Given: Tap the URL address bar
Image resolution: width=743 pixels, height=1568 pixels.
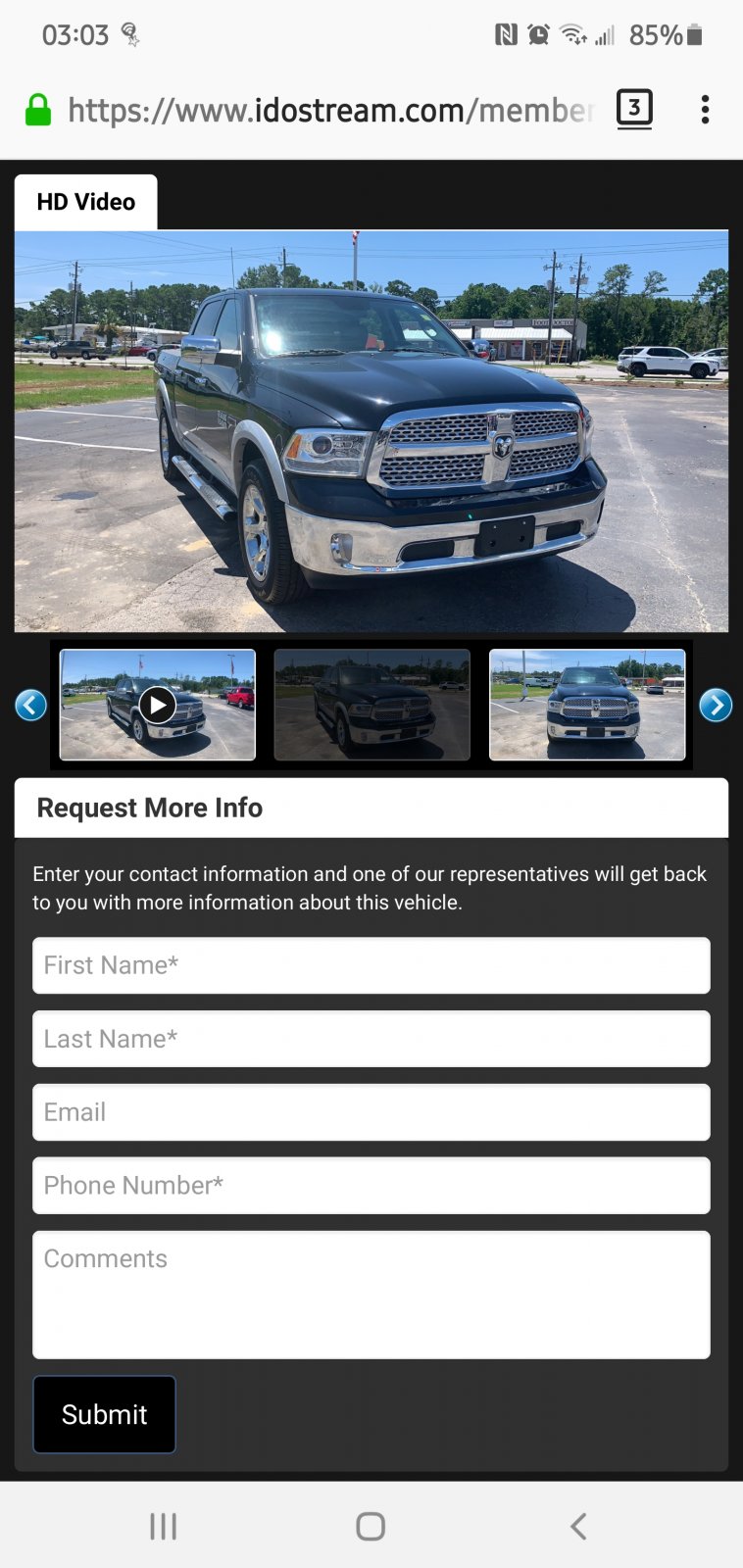Looking at the screenshot, I should click(330, 110).
